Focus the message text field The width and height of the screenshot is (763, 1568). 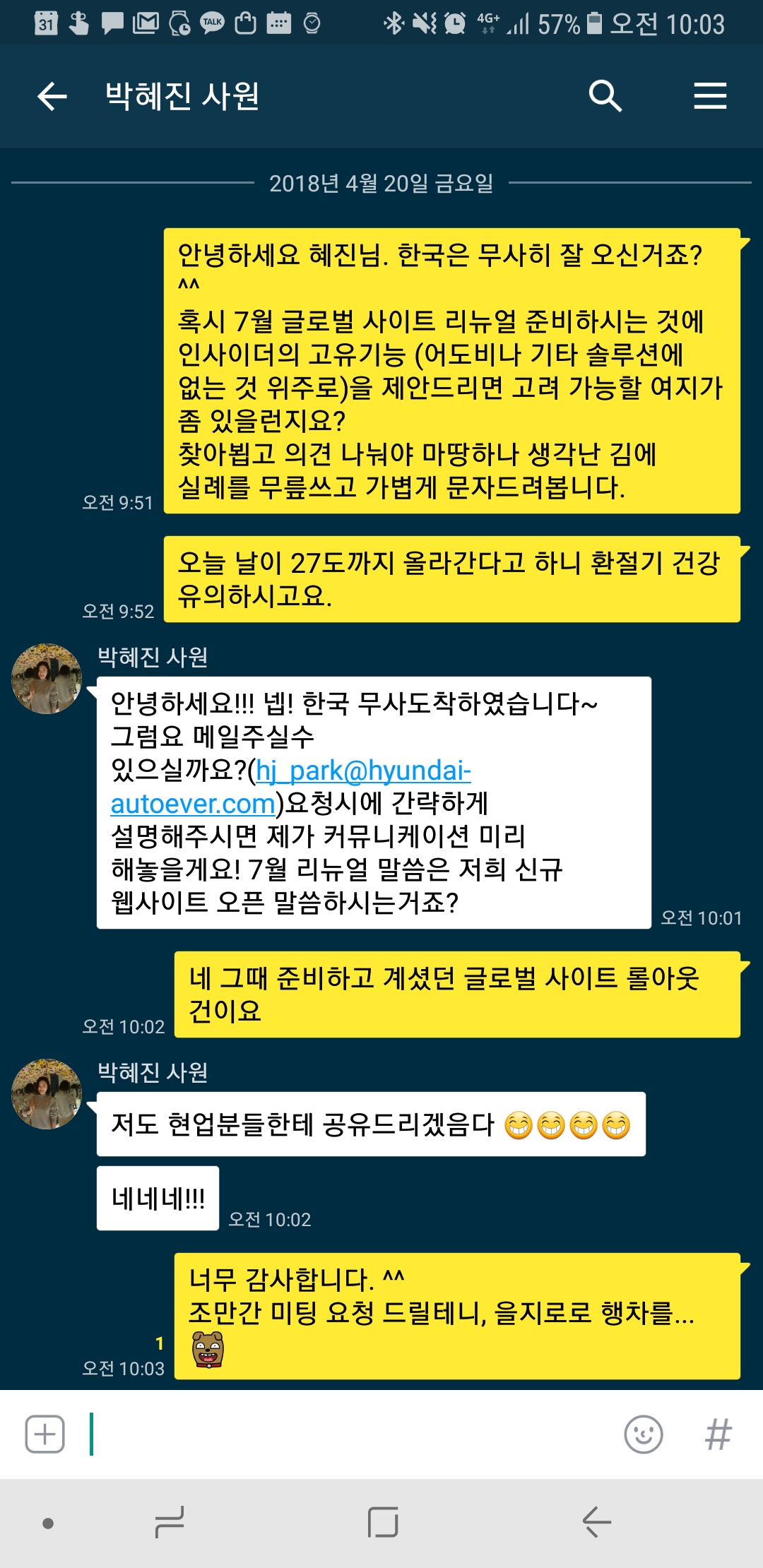click(x=353, y=1435)
